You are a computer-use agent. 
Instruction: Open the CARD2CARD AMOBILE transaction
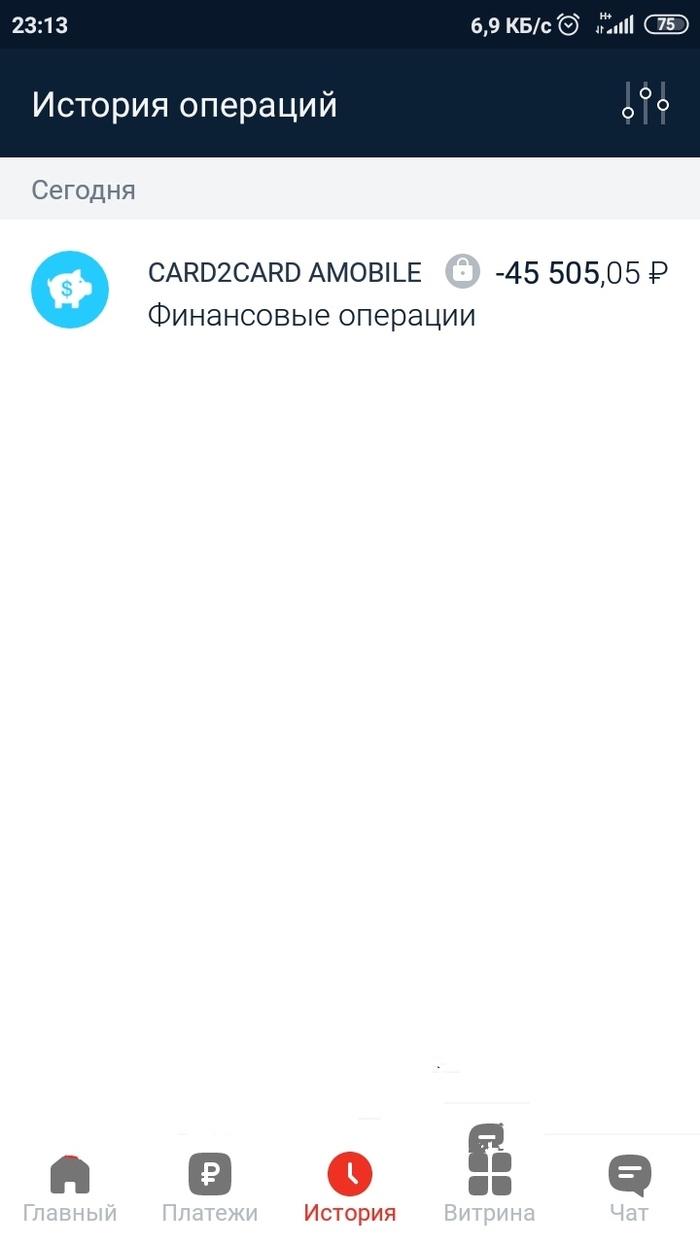point(350,291)
